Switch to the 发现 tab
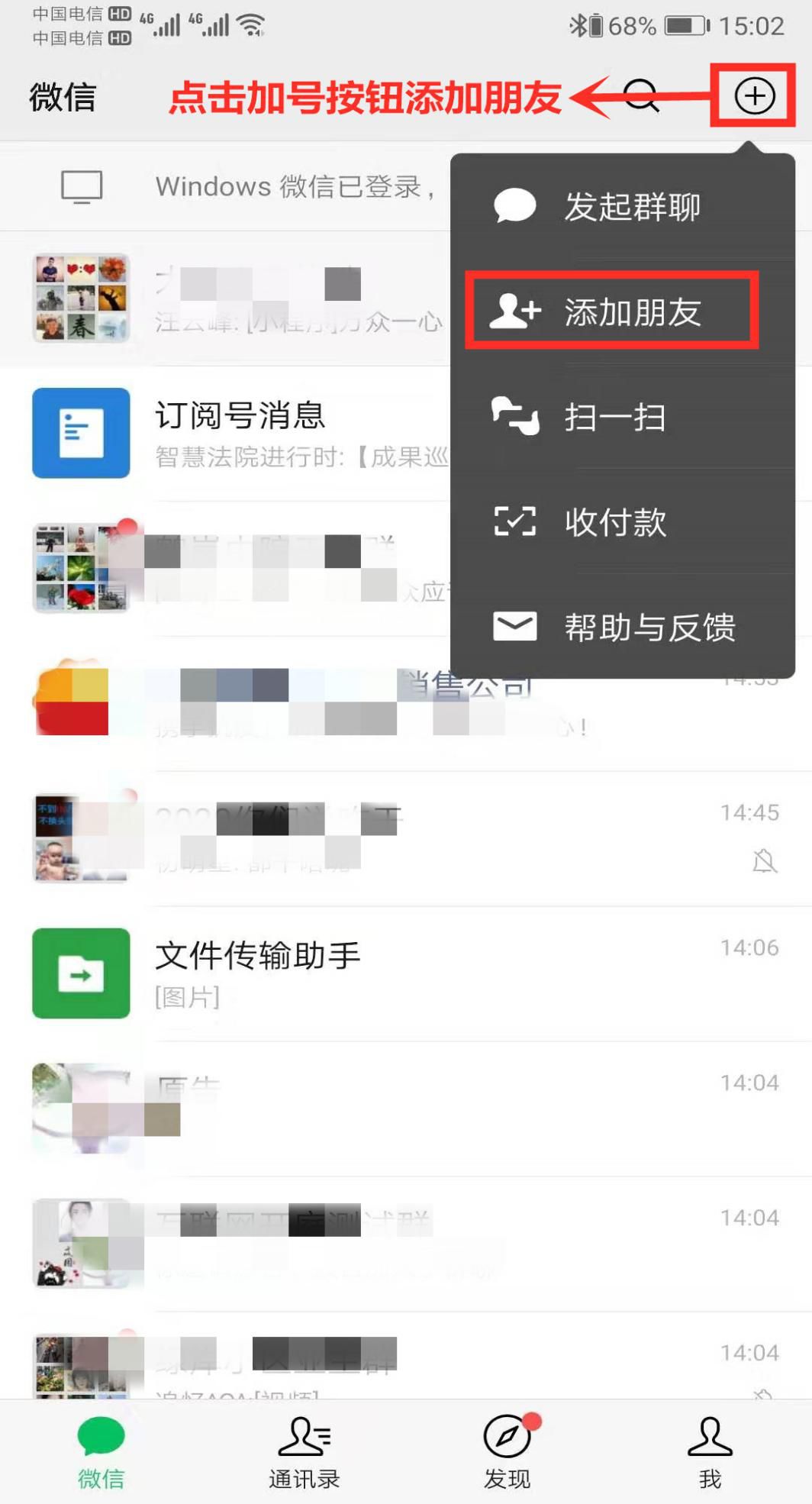This screenshot has width=812, height=1504. tap(507, 1452)
